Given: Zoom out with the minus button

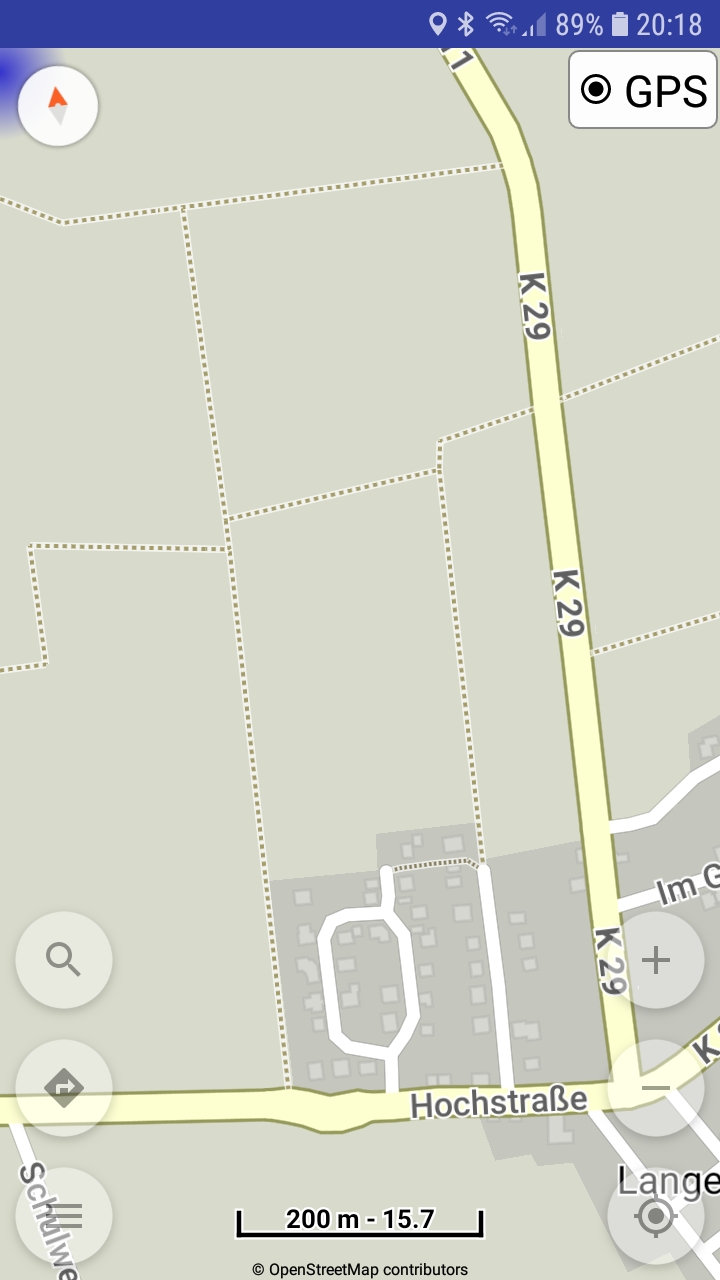Looking at the screenshot, I should pos(656,1088).
